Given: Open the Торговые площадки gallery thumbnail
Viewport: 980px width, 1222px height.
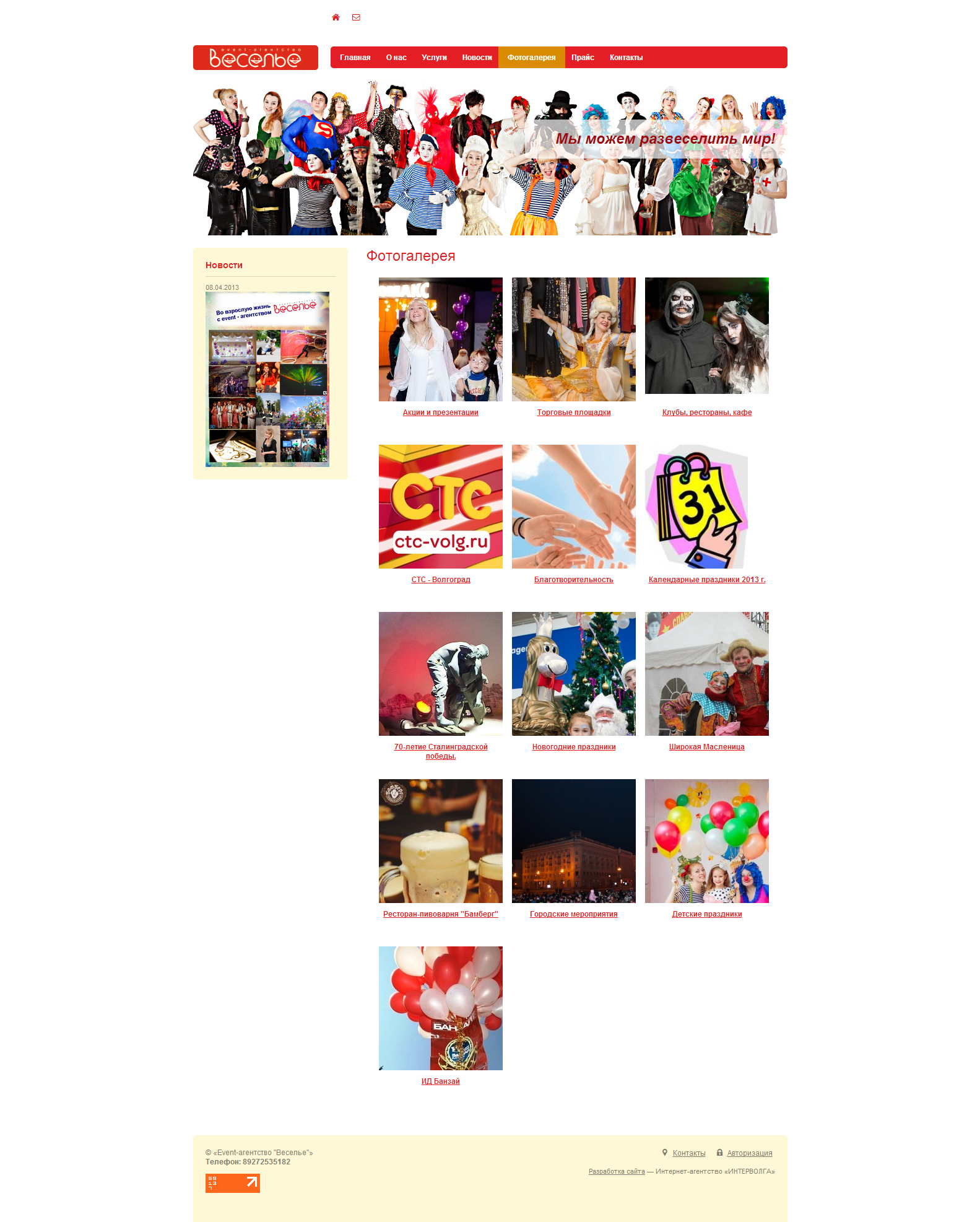Looking at the screenshot, I should (x=573, y=339).
